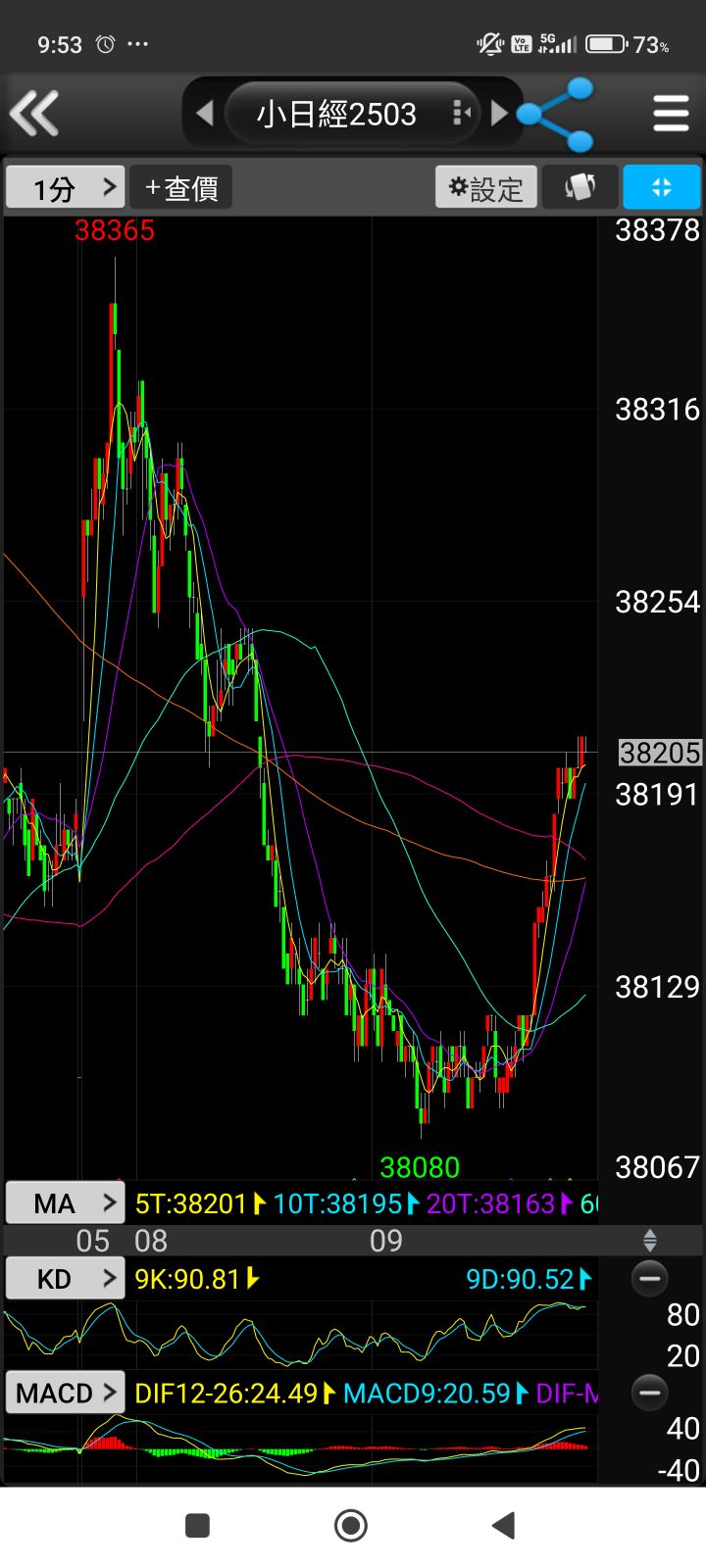Expand the MA indicator settings
706x1568 pixels.
pyautogui.click(x=65, y=1202)
